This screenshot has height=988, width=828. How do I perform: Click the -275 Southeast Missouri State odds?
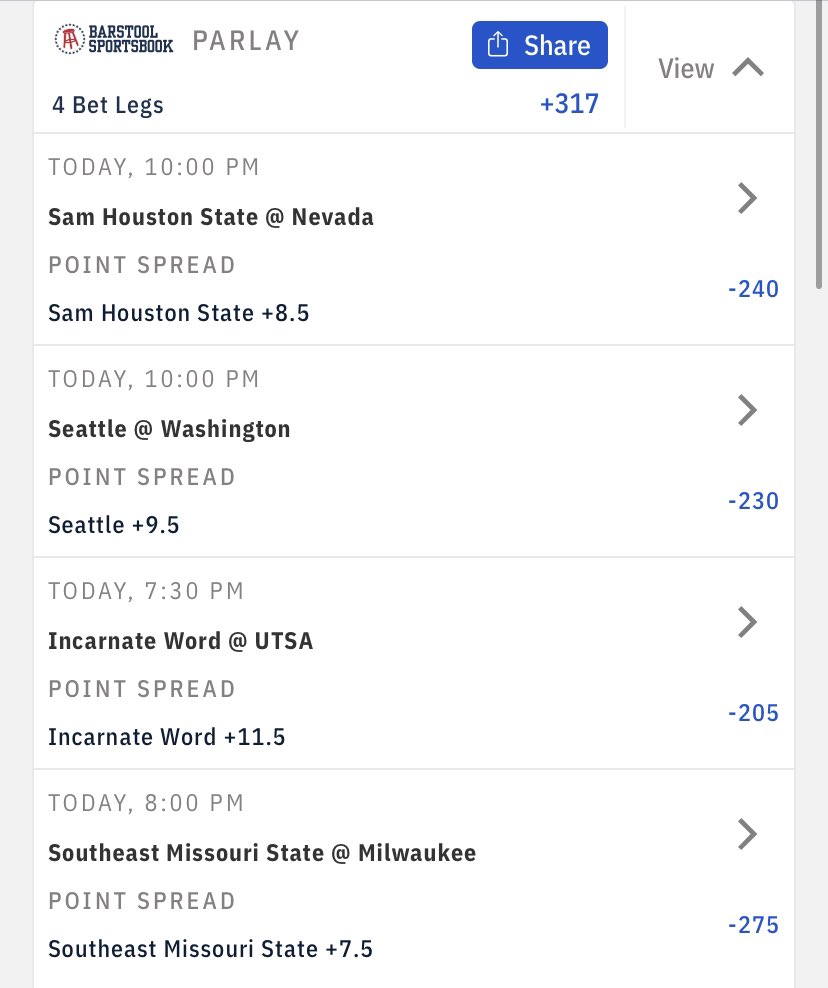pyautogui.click(x=755, y=925)
